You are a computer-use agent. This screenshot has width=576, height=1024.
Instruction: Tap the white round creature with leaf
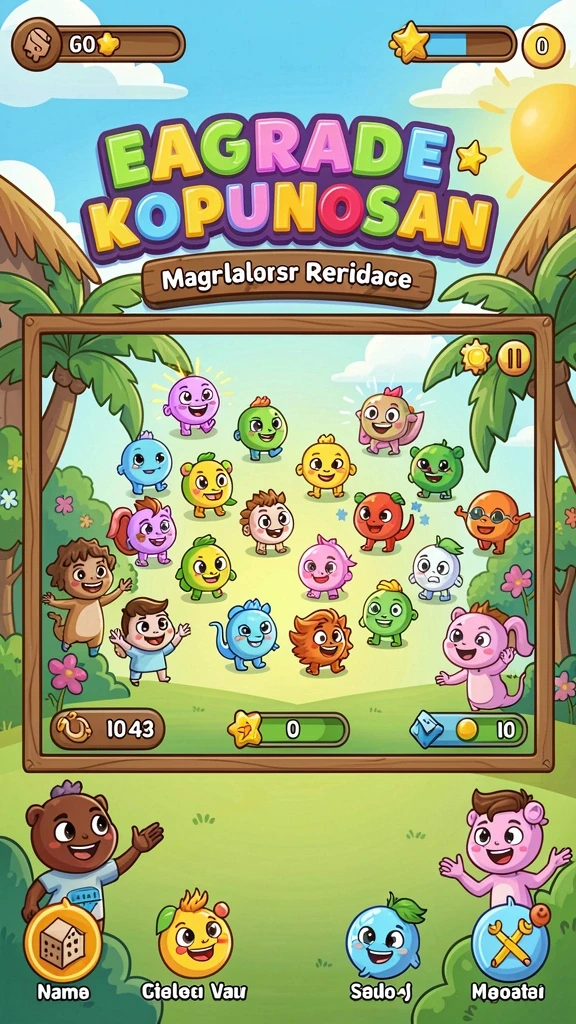436,567
